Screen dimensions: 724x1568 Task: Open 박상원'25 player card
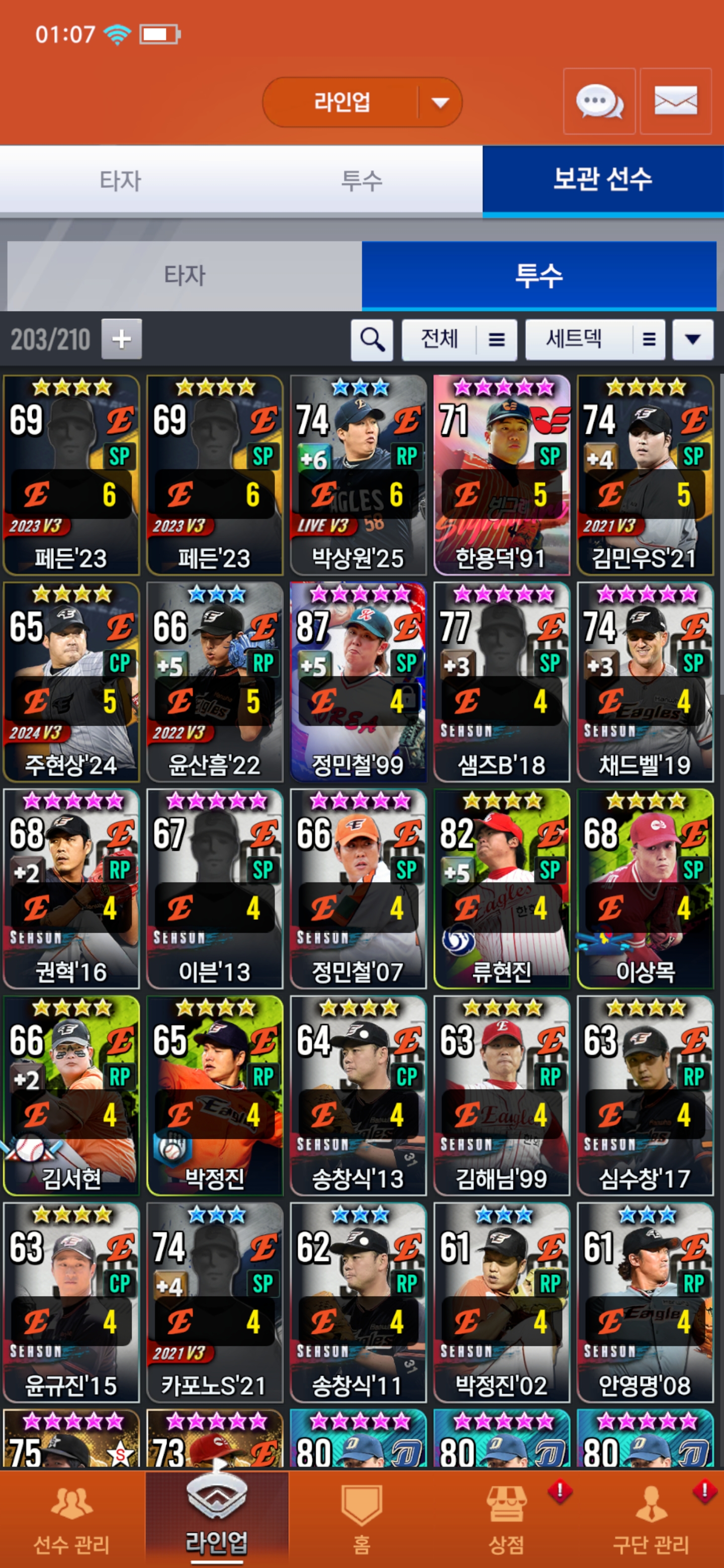(358, 475)
